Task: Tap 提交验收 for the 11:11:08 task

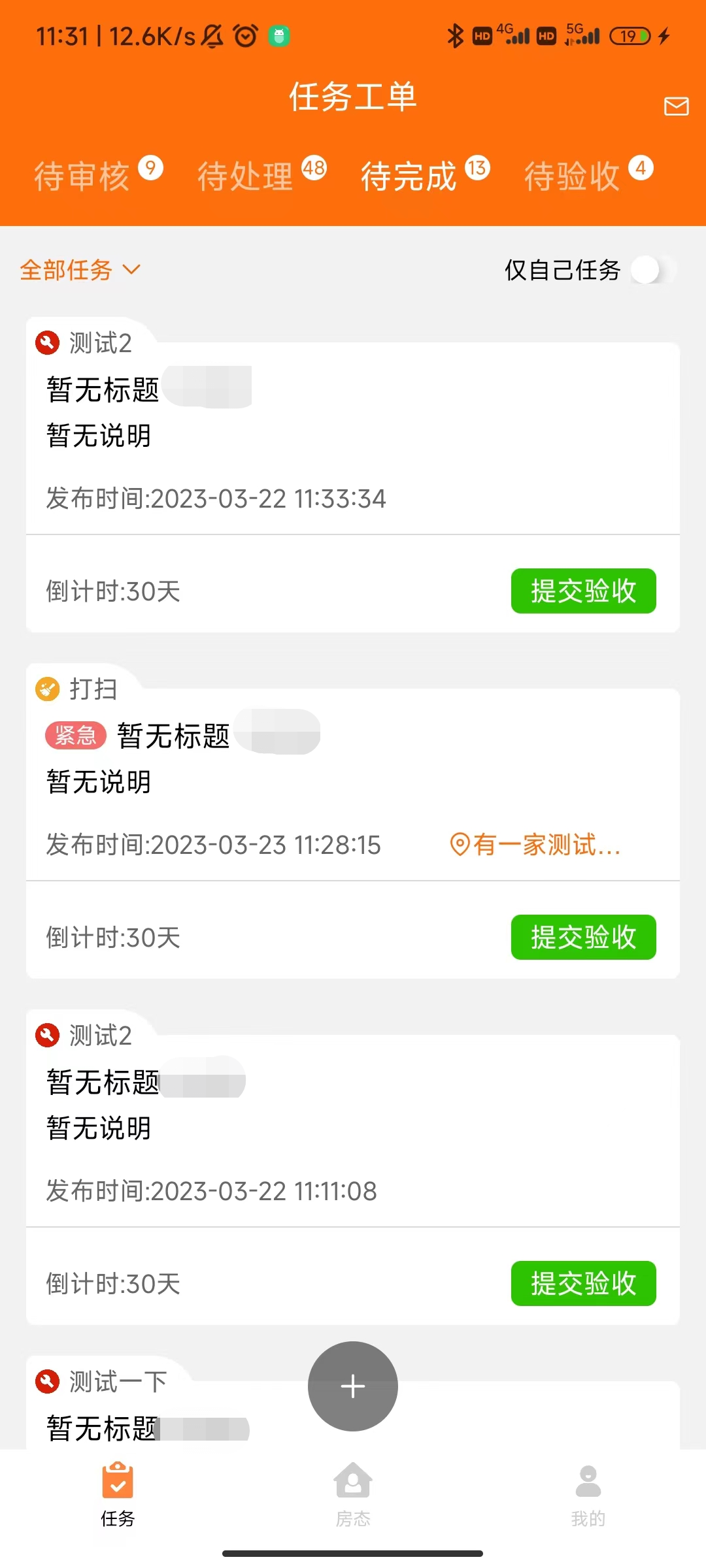Action: [583, 1283]
